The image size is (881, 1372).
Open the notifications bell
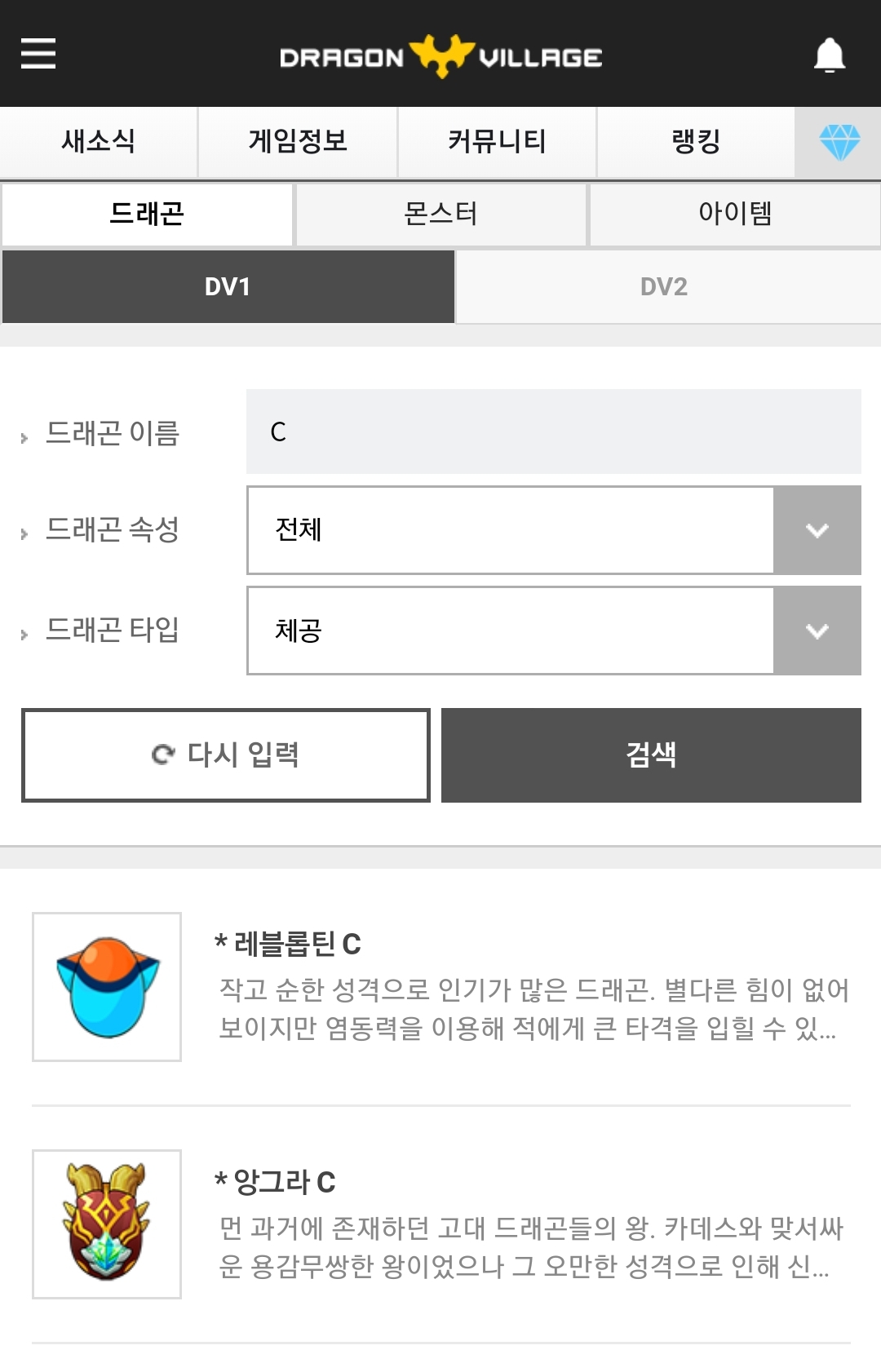coord(829,55)
